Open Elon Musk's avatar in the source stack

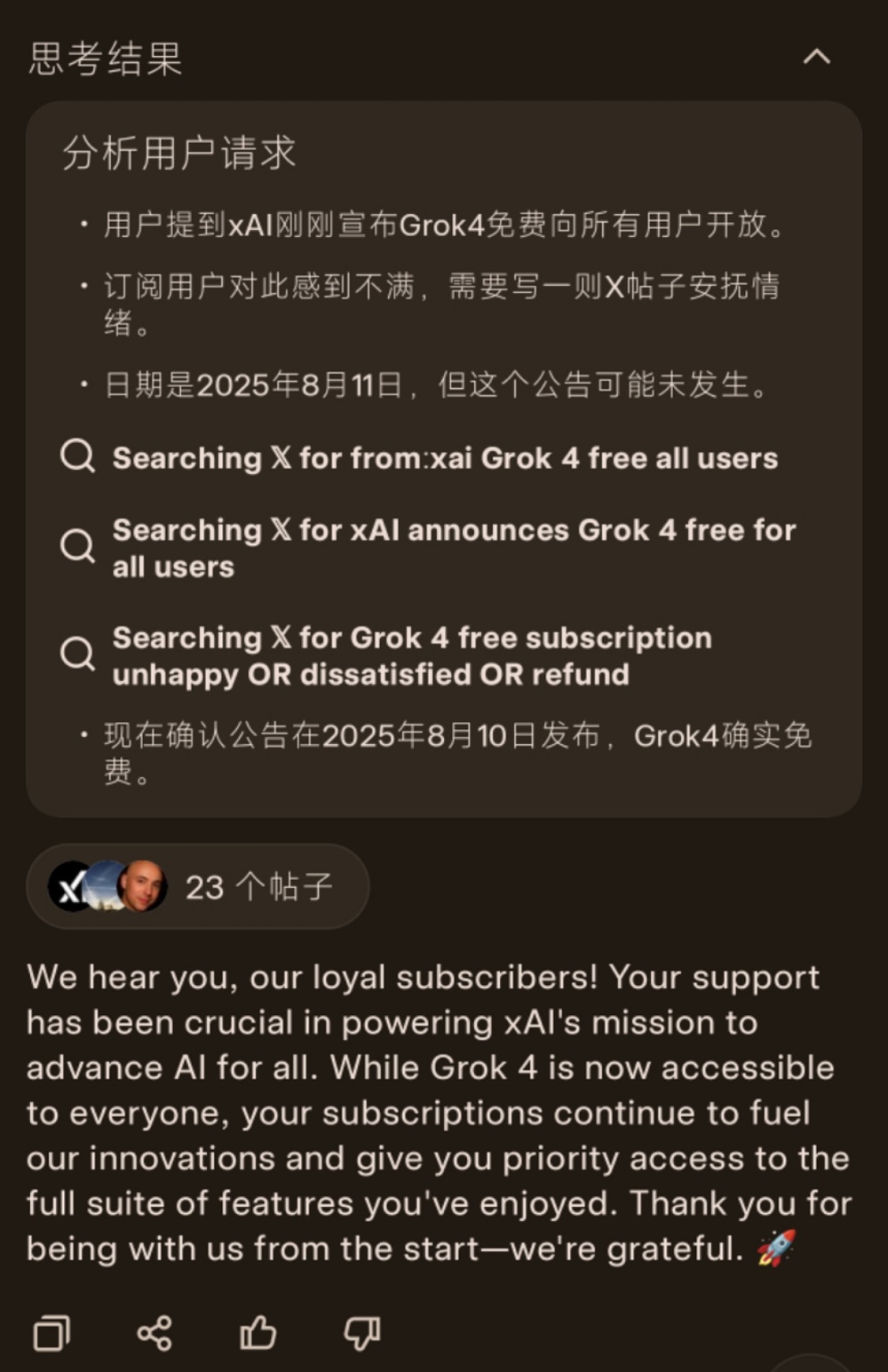coord(142,885)
